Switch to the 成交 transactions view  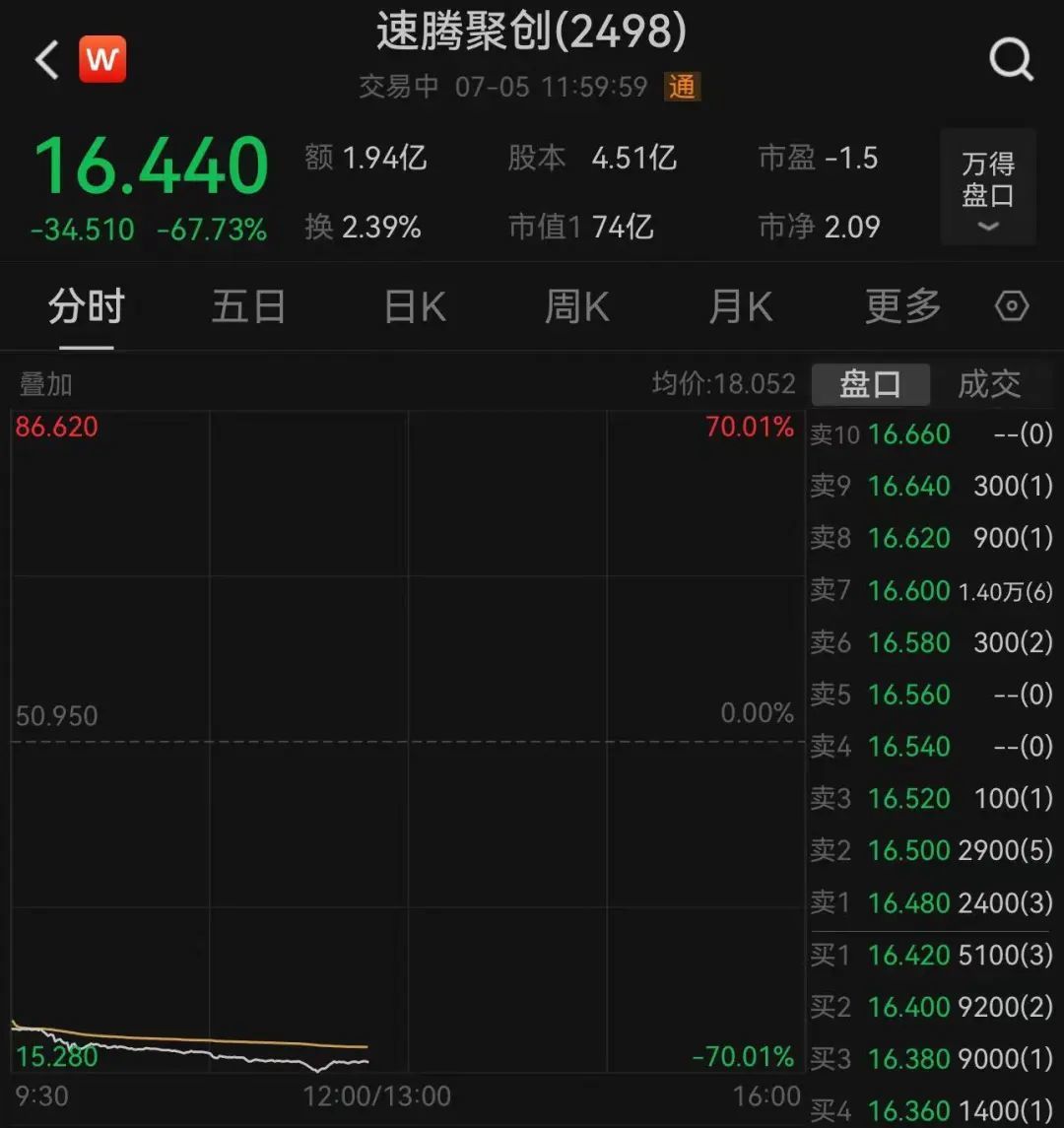pyautogui.click(x=990, y=384)
